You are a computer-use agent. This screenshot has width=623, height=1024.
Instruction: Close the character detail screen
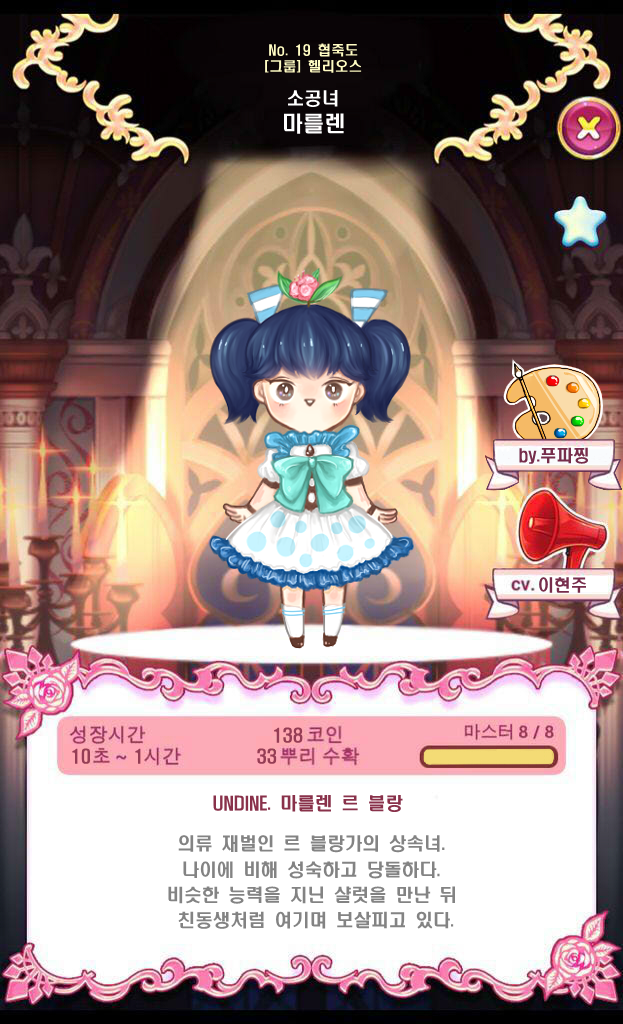point(588,127)
